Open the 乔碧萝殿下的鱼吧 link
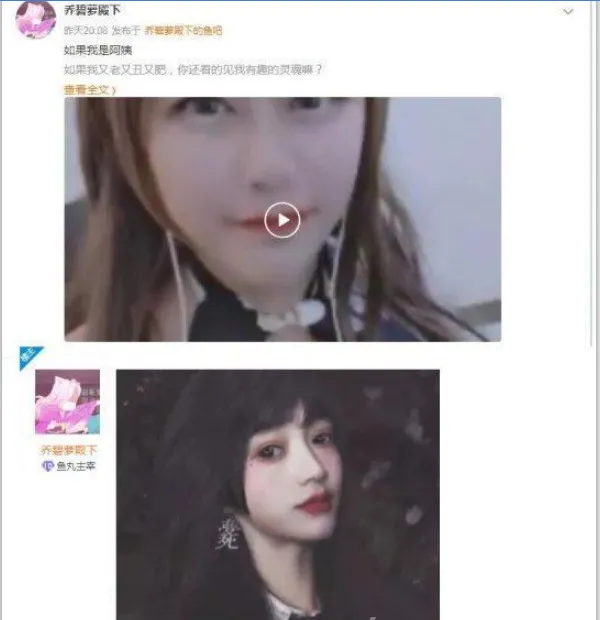The image size is (600, 620). (x=183, y=31)
